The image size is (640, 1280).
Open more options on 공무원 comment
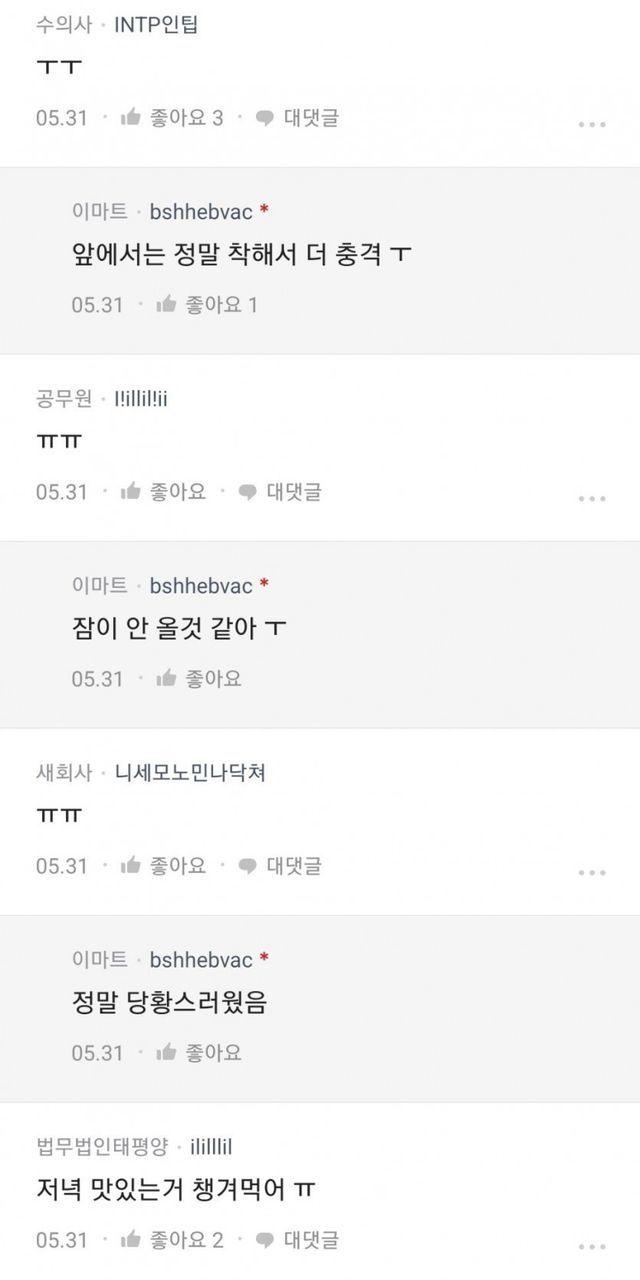pos(592,498)
